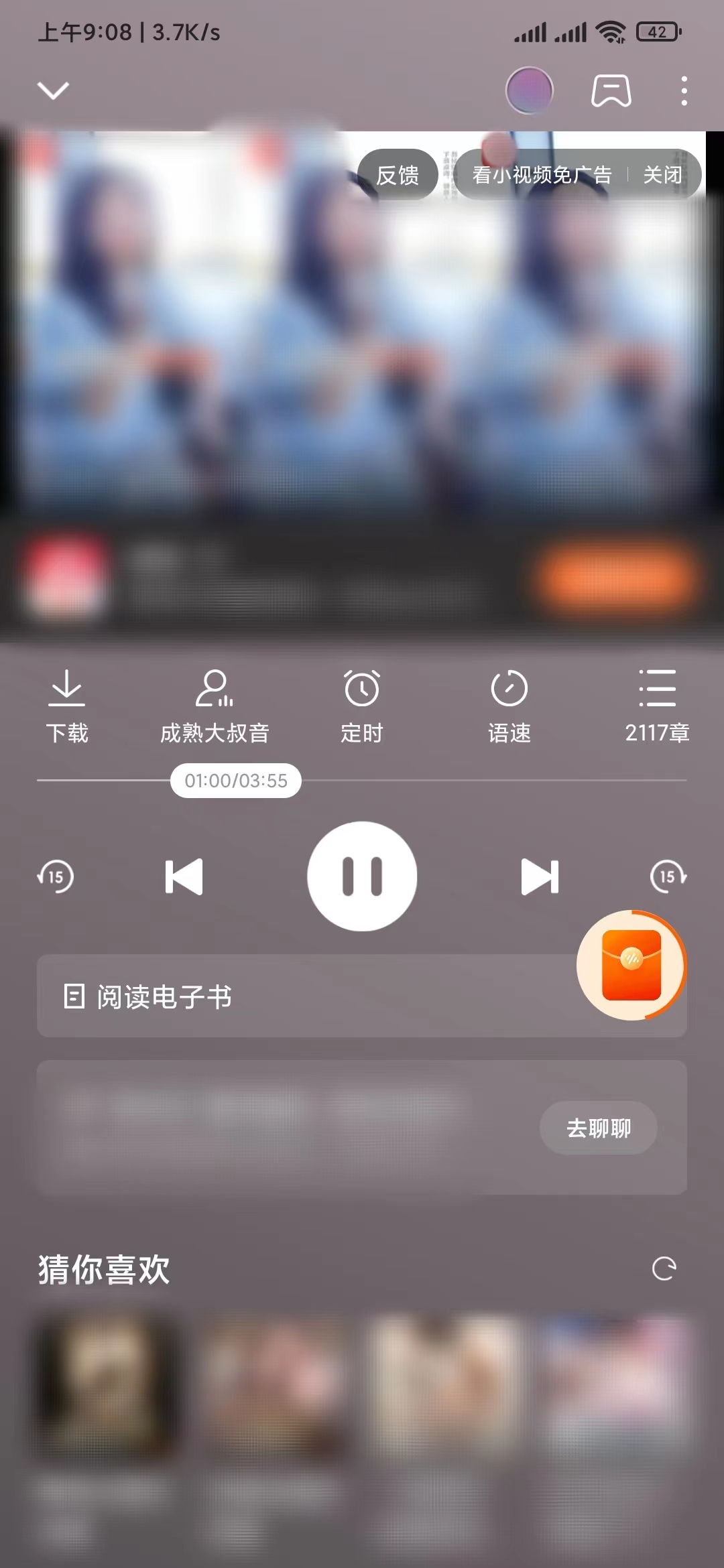Viewport: 724px width, 1568px height.
Task: Set a sleep timer via 定时
Action: (362, 707)
